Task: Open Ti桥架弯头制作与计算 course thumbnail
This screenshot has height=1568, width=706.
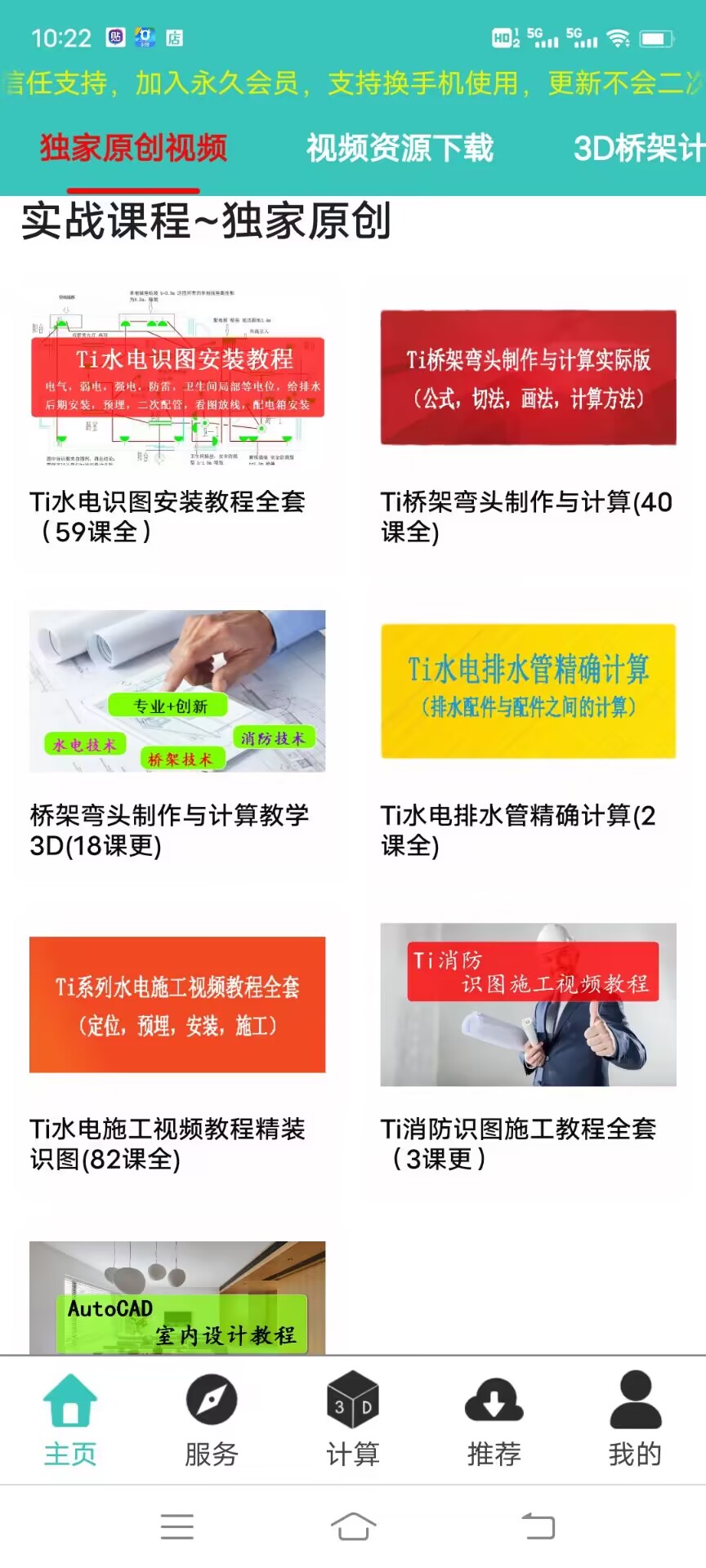Action: coord(528,376)
